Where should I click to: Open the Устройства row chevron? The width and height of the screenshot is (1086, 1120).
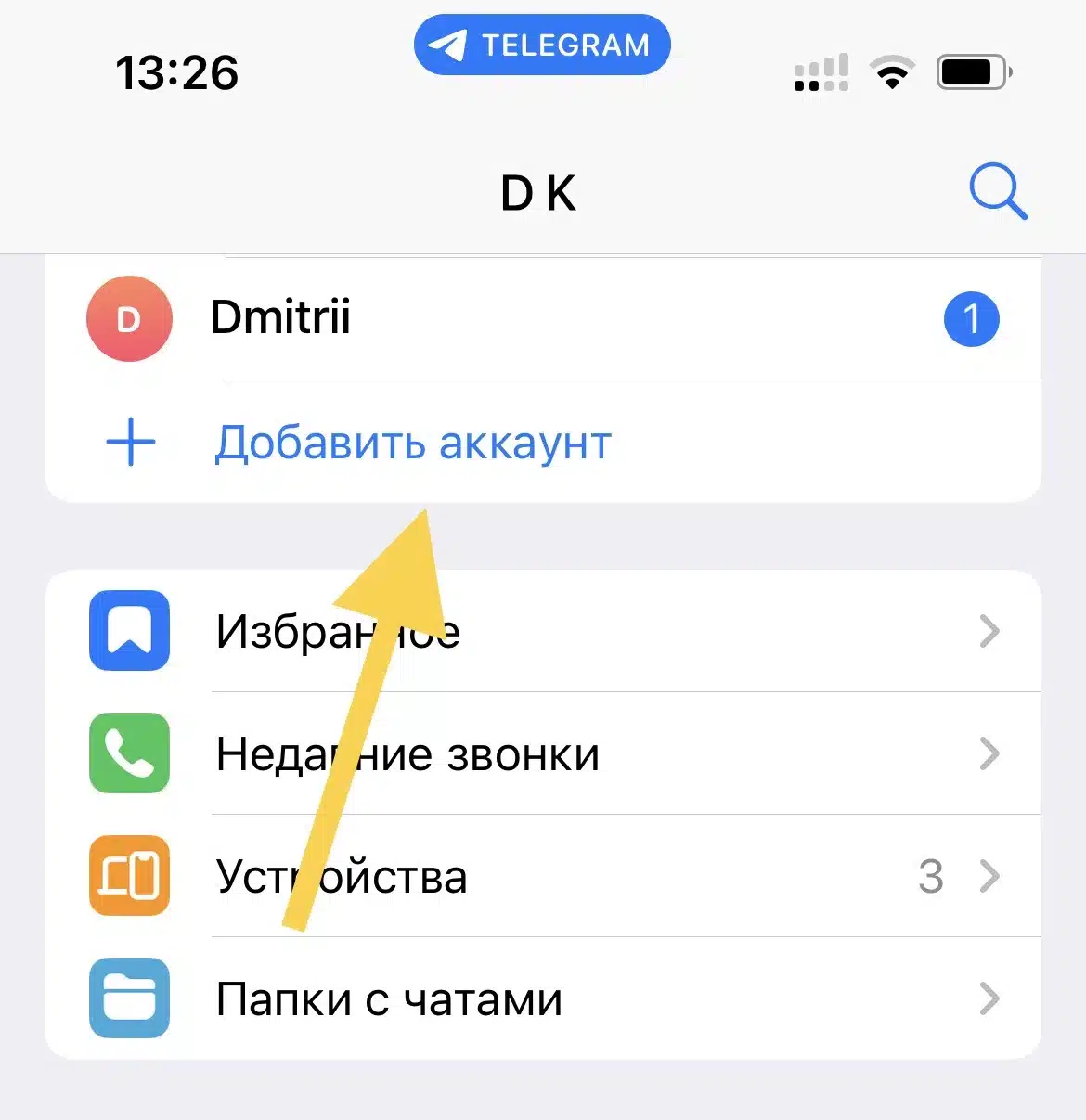pos(990,877)
